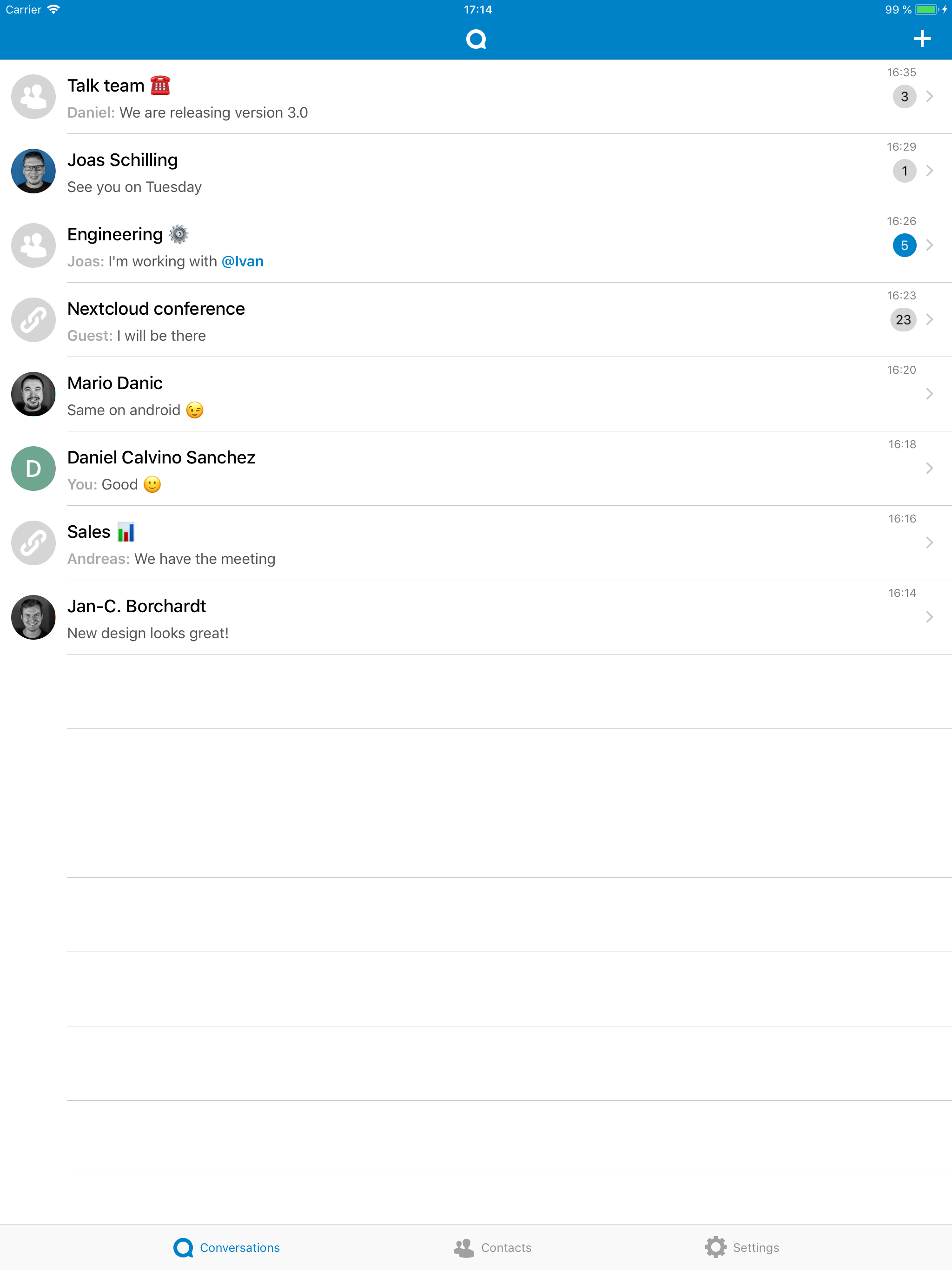Open Jan-C. Borchardt's avatar photo
This screenshot has width=952, height=1270.
[x=33, y=617]
